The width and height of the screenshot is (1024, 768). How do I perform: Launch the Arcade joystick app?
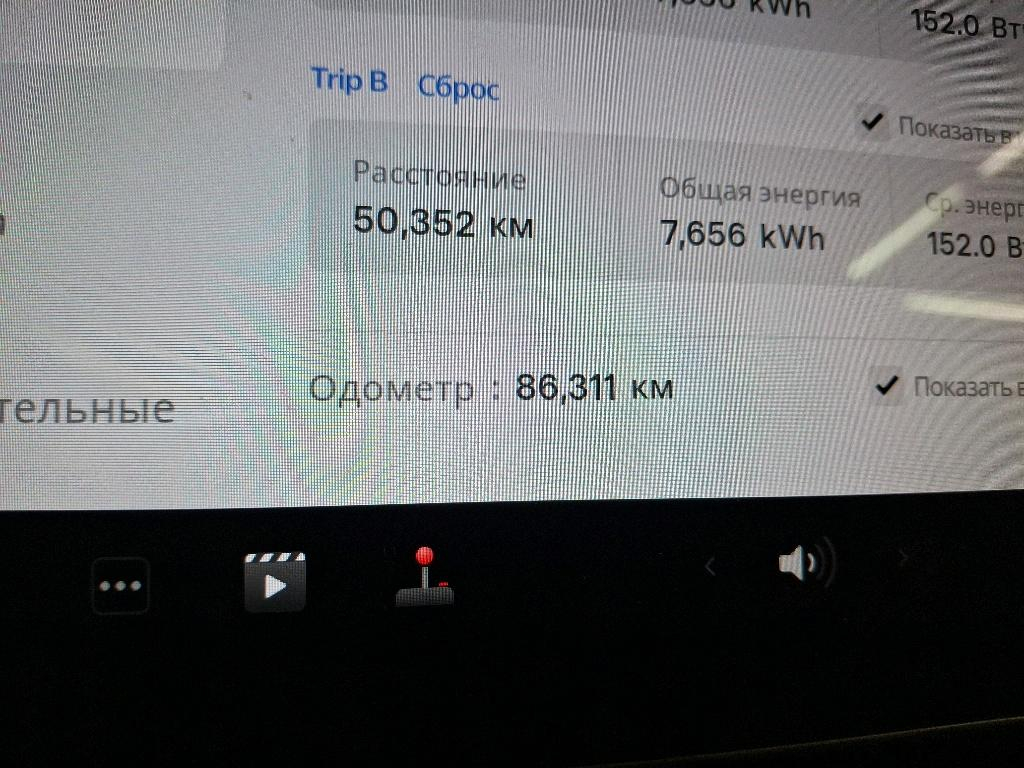(x=425, y=577)
